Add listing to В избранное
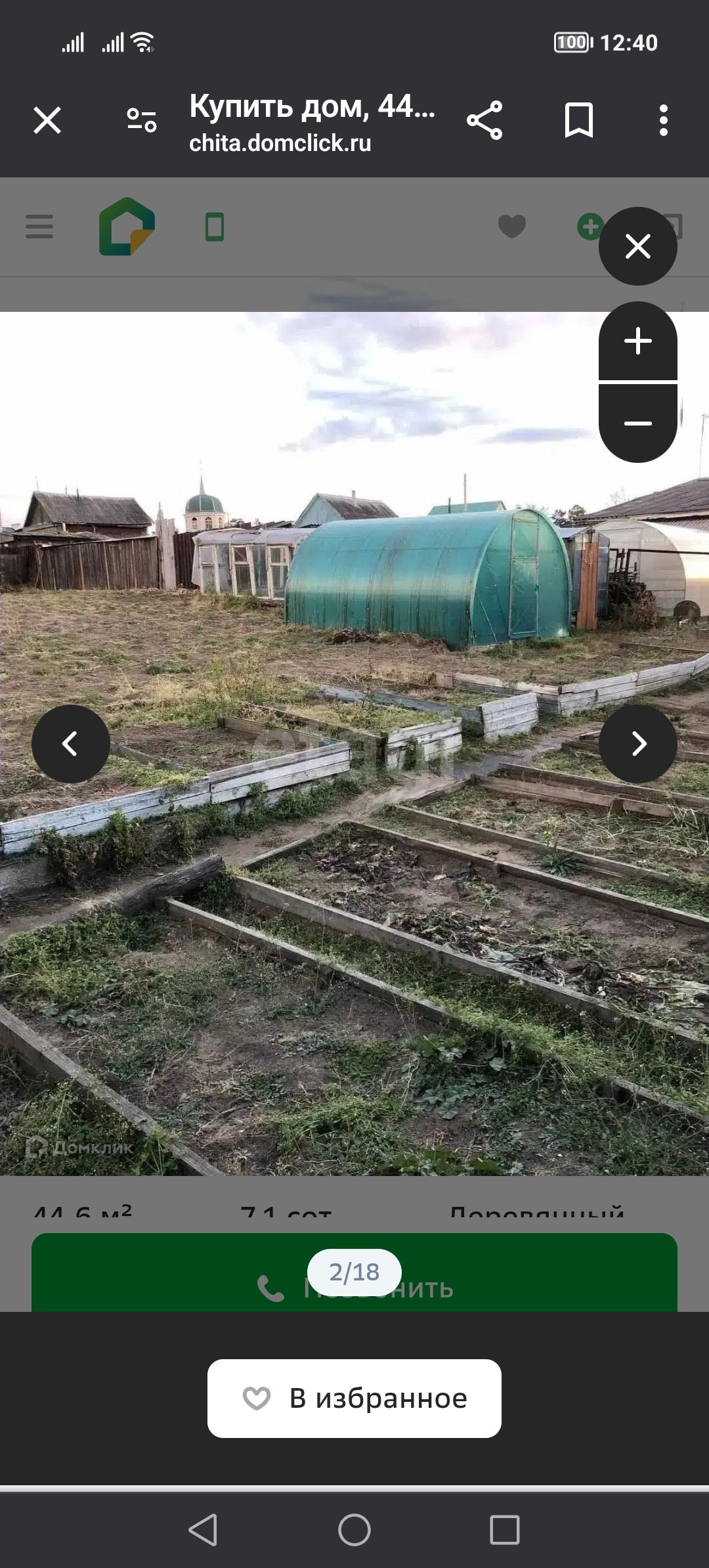The image size is (709, 1568). tap(354, 1399)
